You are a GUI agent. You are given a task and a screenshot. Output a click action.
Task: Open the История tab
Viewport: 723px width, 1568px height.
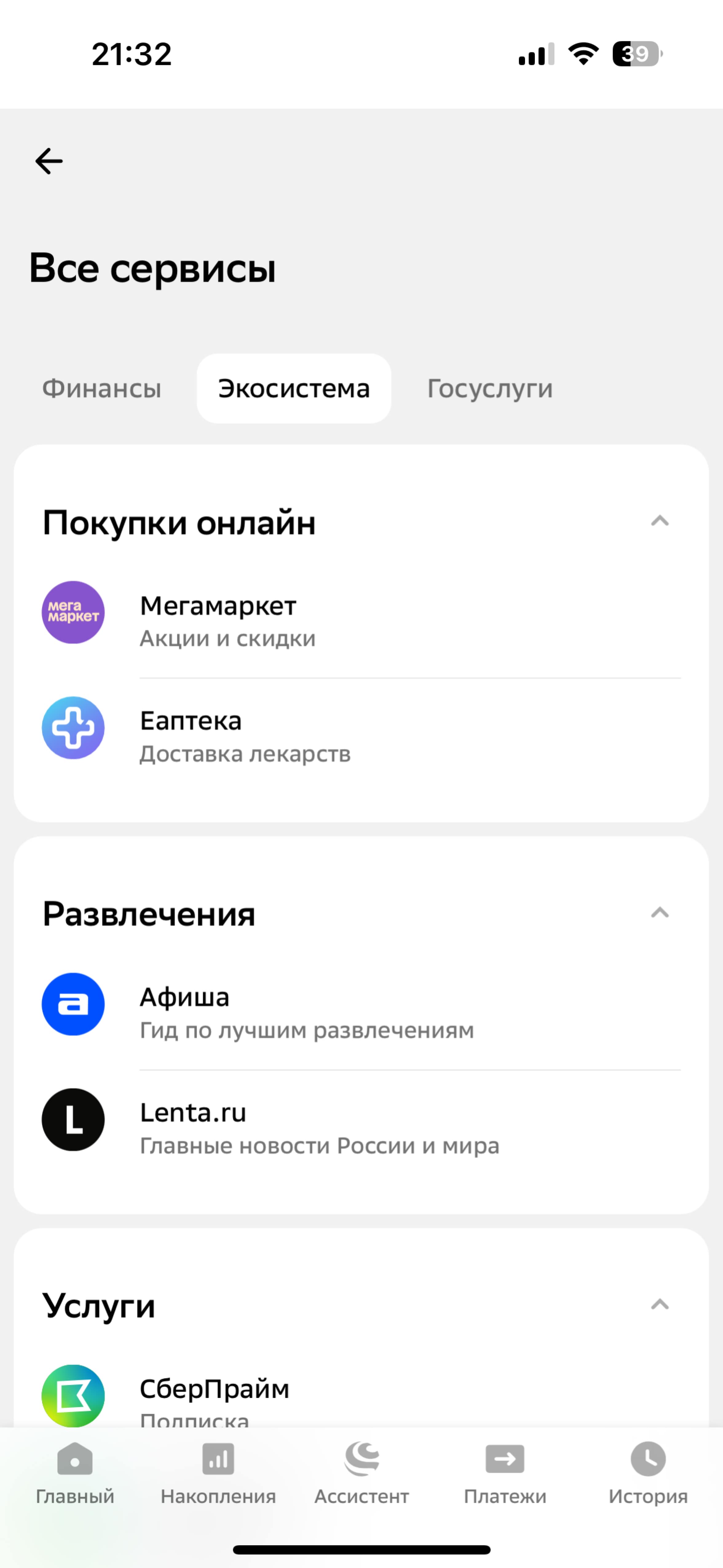pyautogui.click(x=648, y=1473)
